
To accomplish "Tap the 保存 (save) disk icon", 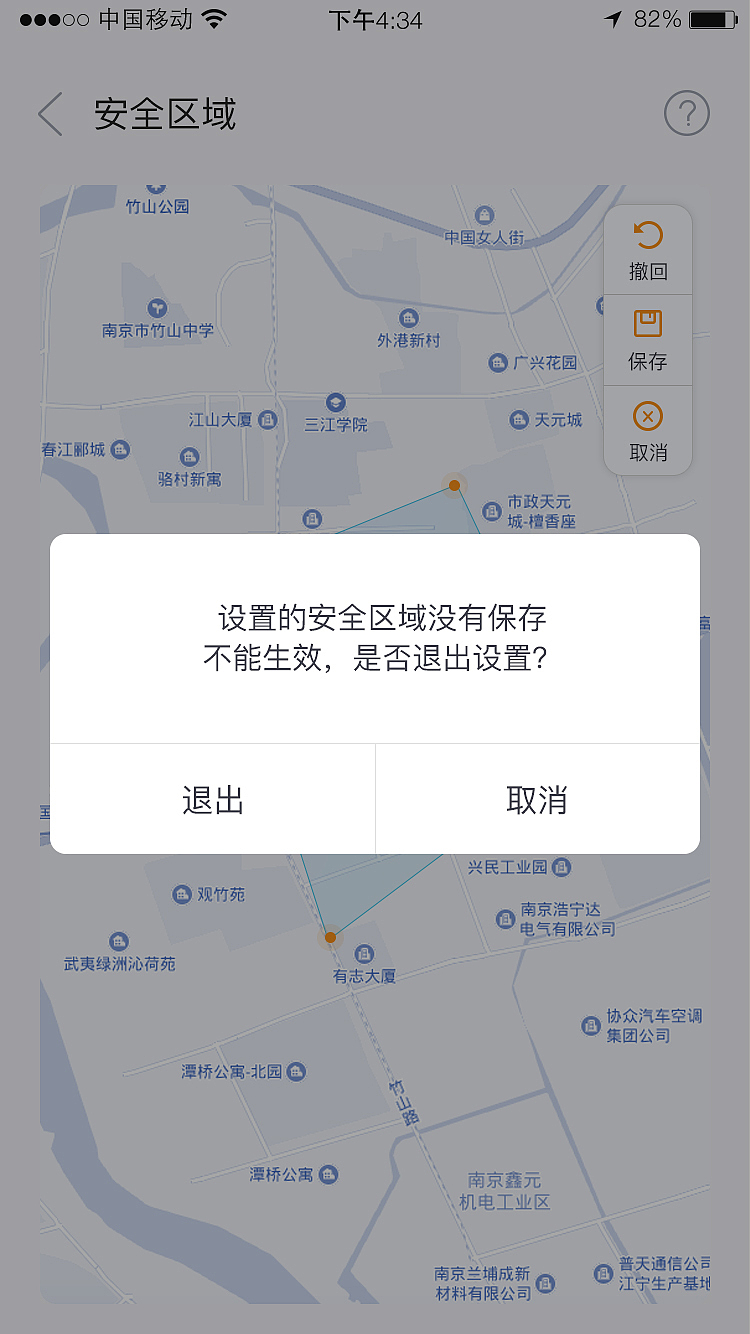I will click(x=647, y=323).
